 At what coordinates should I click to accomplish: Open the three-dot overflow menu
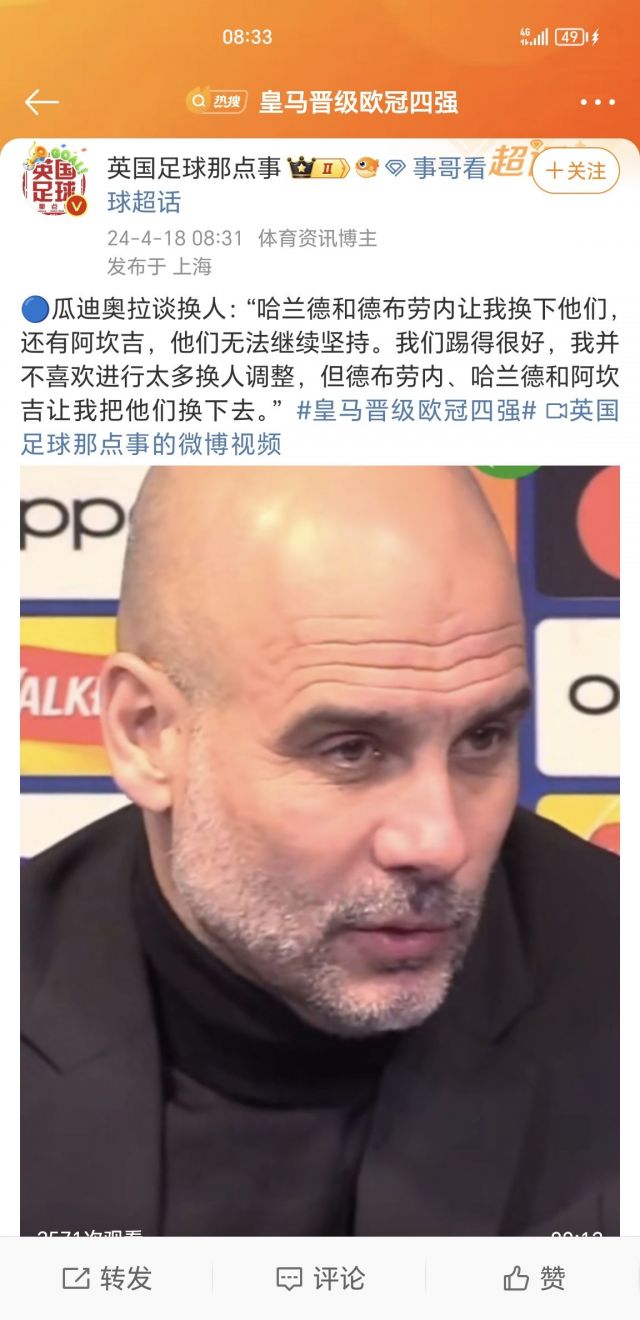[x=598, y=102]
